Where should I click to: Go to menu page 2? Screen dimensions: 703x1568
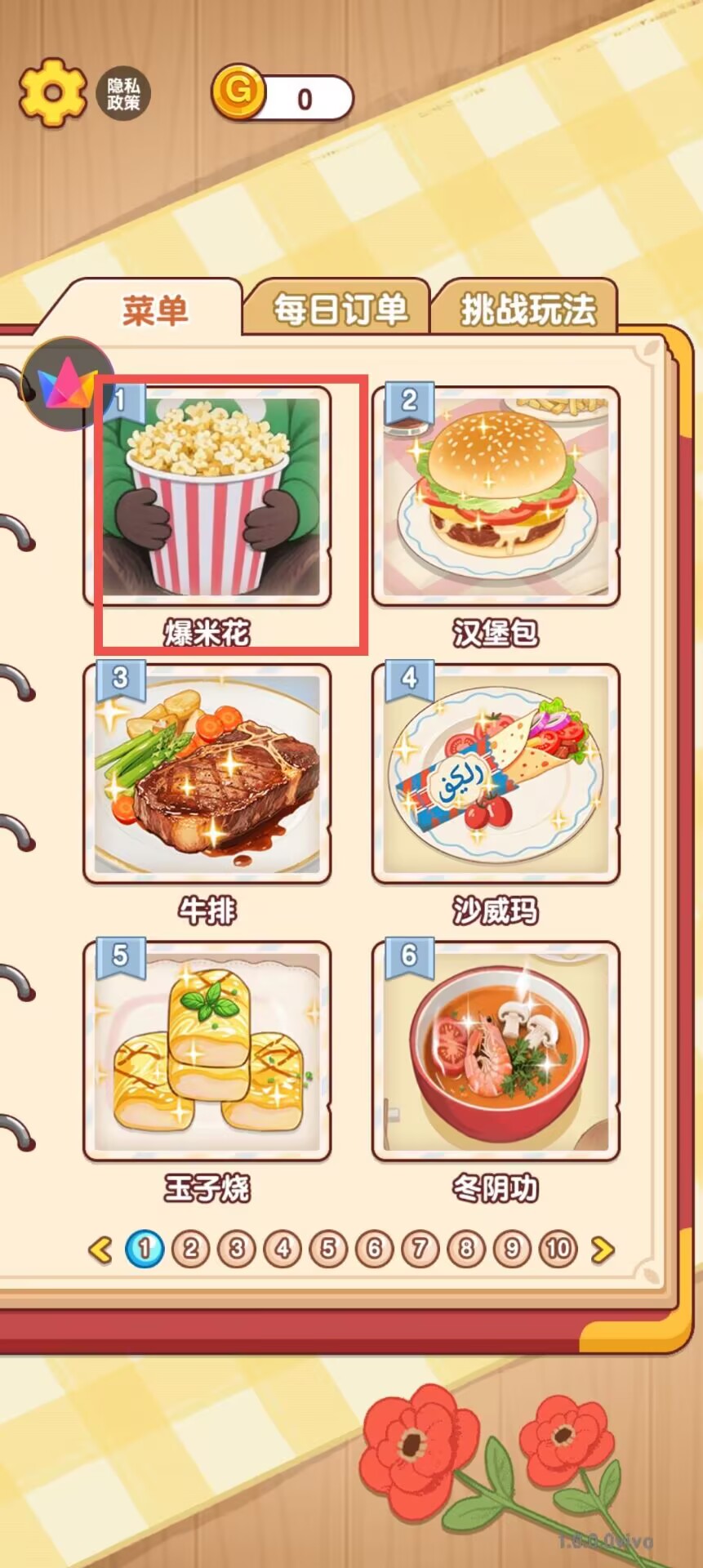pyautogui.click(x=191, y=1248)
